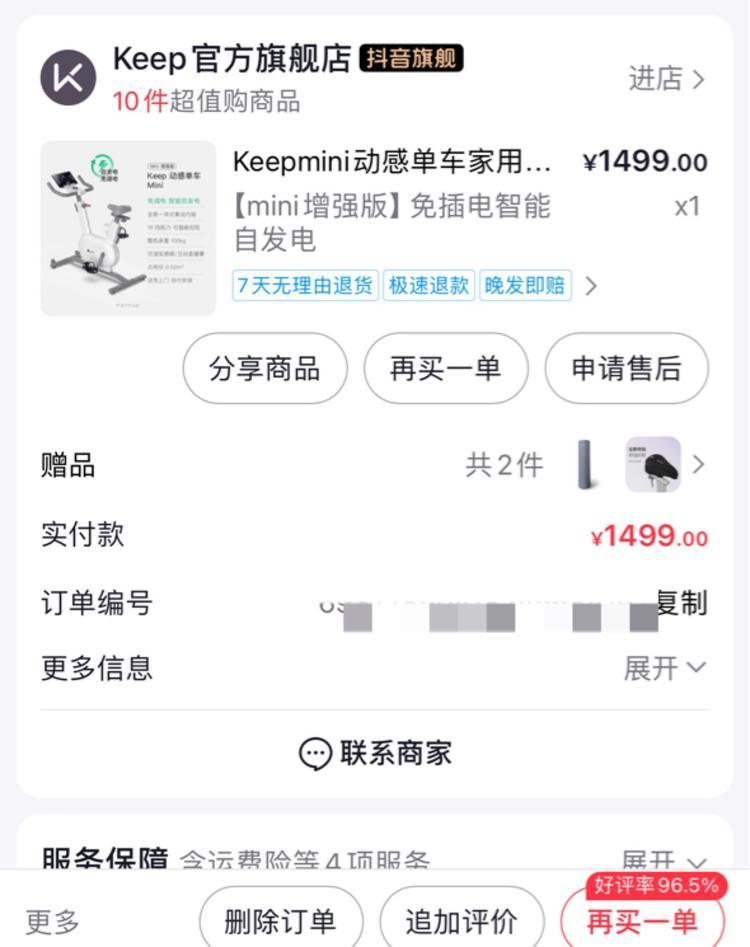Tap the red 再买一单 bottom button
The height and width of the screenshot is (947, 750).
click(642, 921)
